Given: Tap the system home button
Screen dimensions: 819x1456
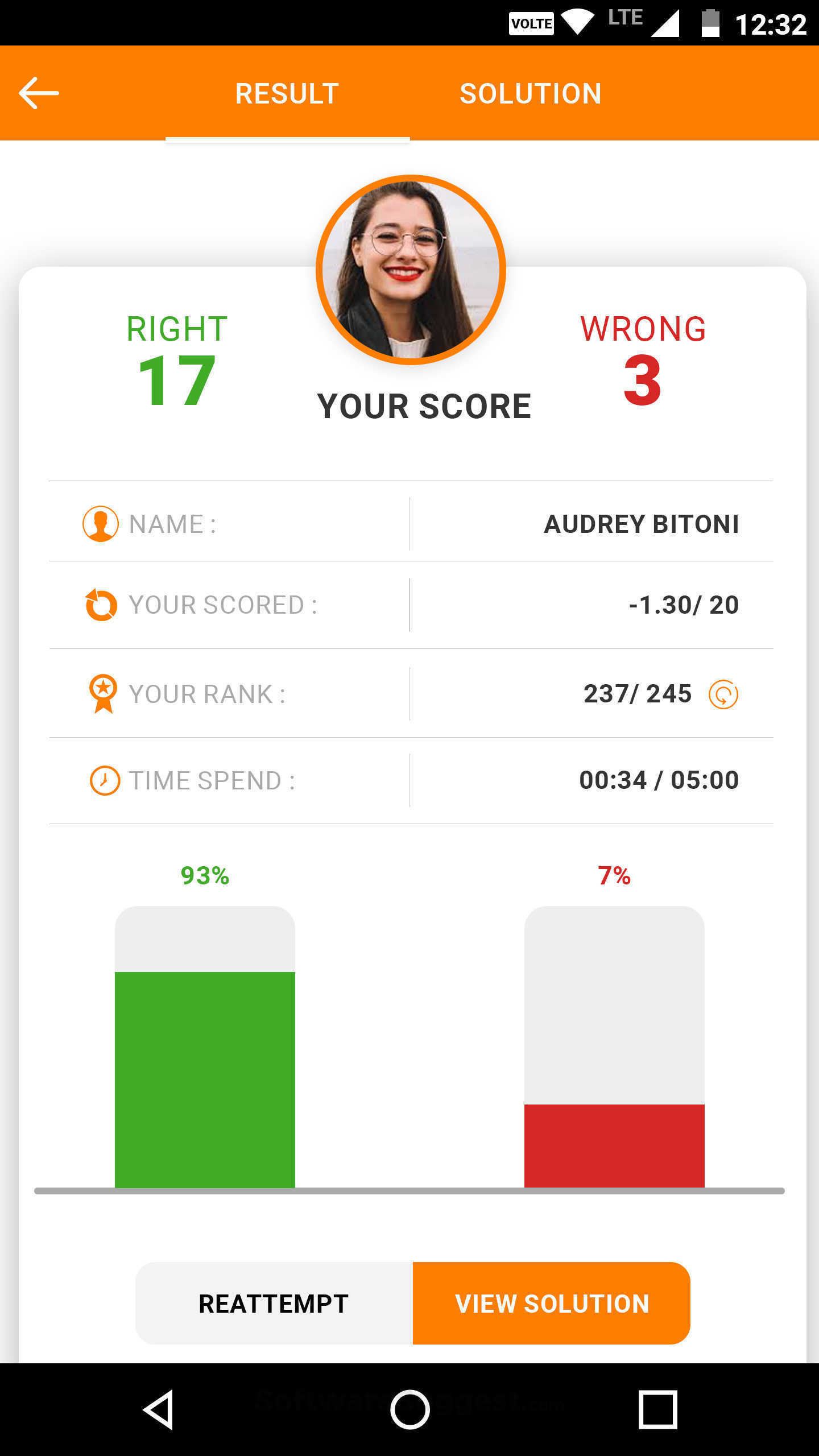Looking at the screenshot, I should tap(409, 1409).
